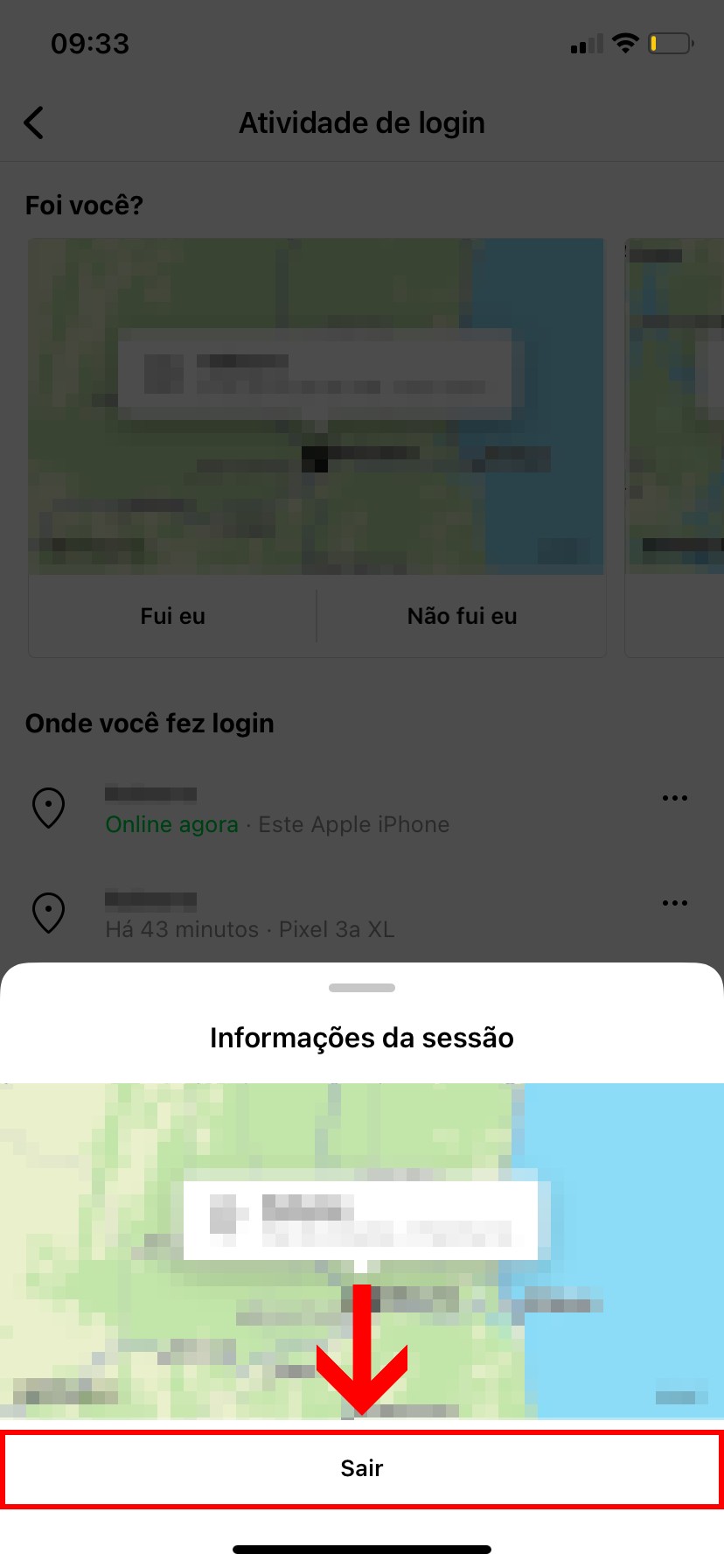Open options for Este Apple iPhone session
The image size is (724, 1568).
point(674,798)
